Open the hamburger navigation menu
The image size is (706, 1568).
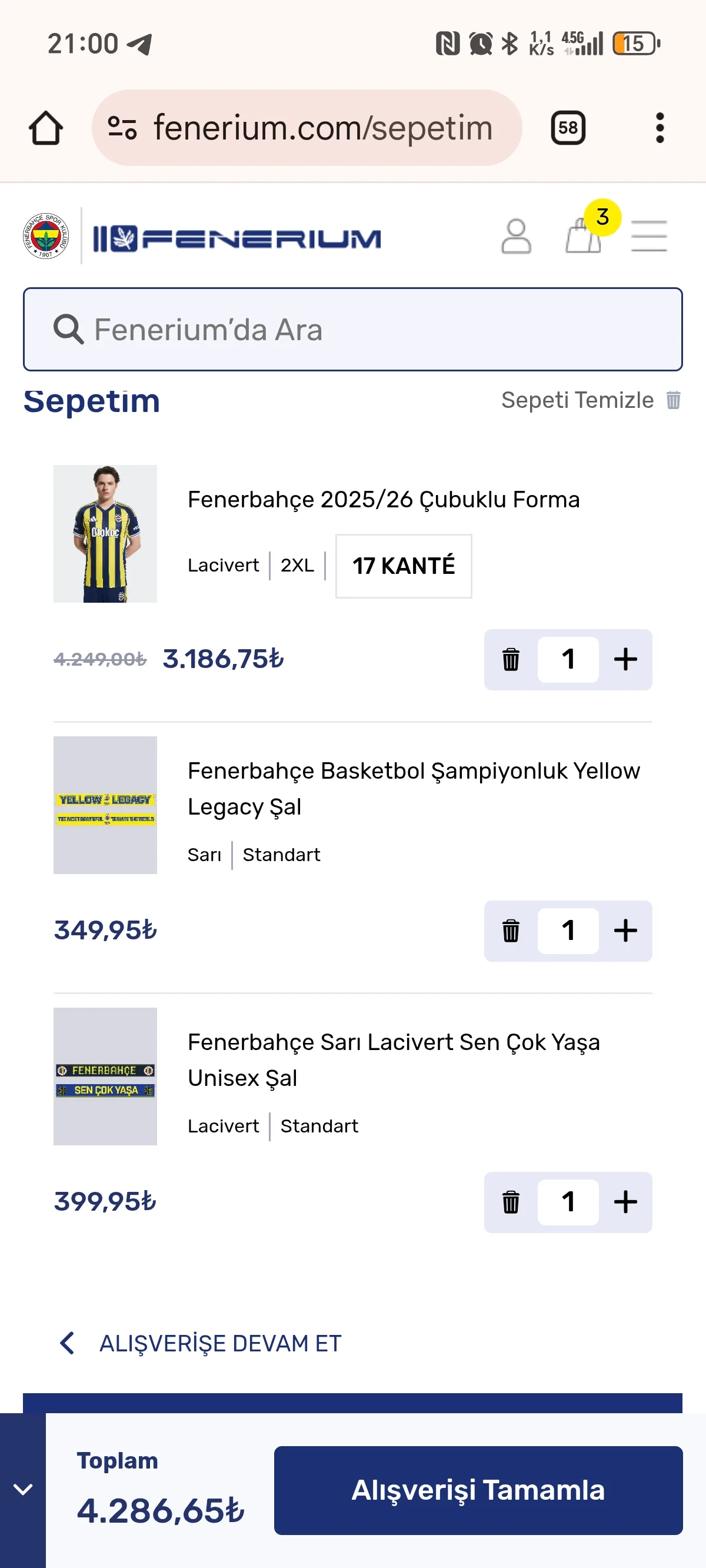pos(649,236)
